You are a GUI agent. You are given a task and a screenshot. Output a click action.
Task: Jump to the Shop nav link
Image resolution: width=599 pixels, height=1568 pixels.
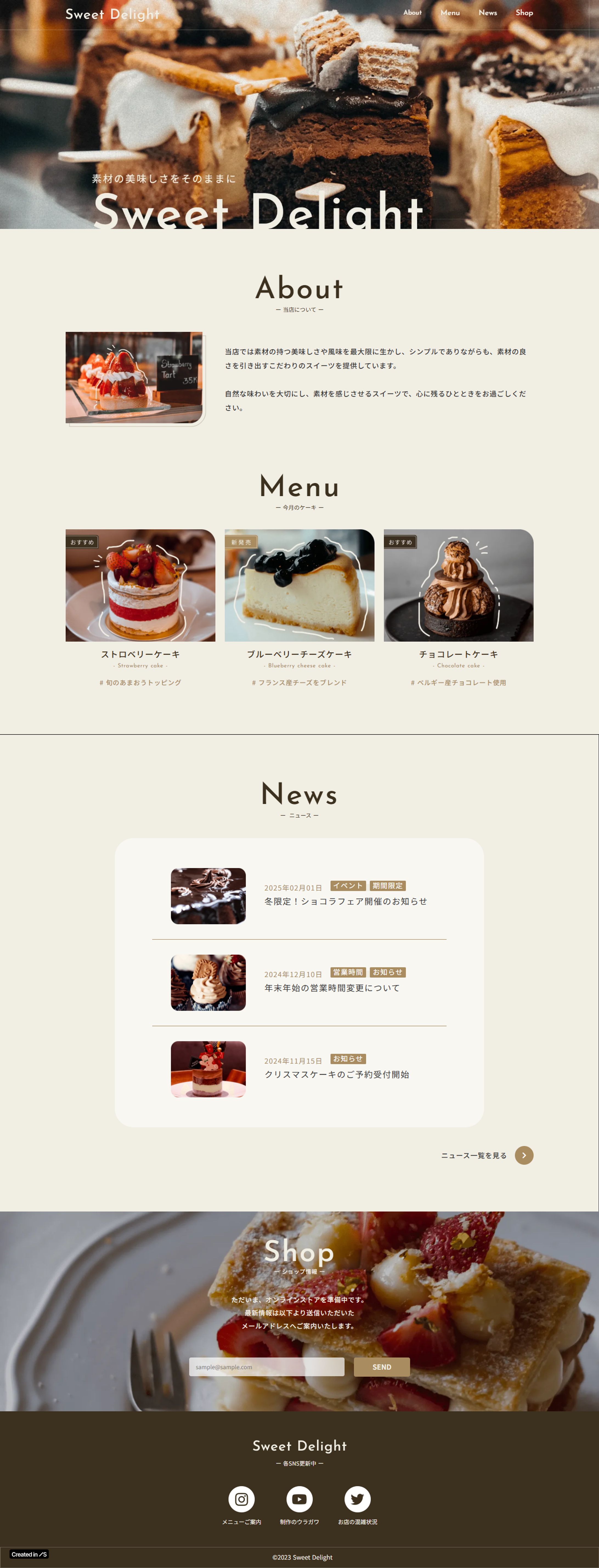[524, 13]
